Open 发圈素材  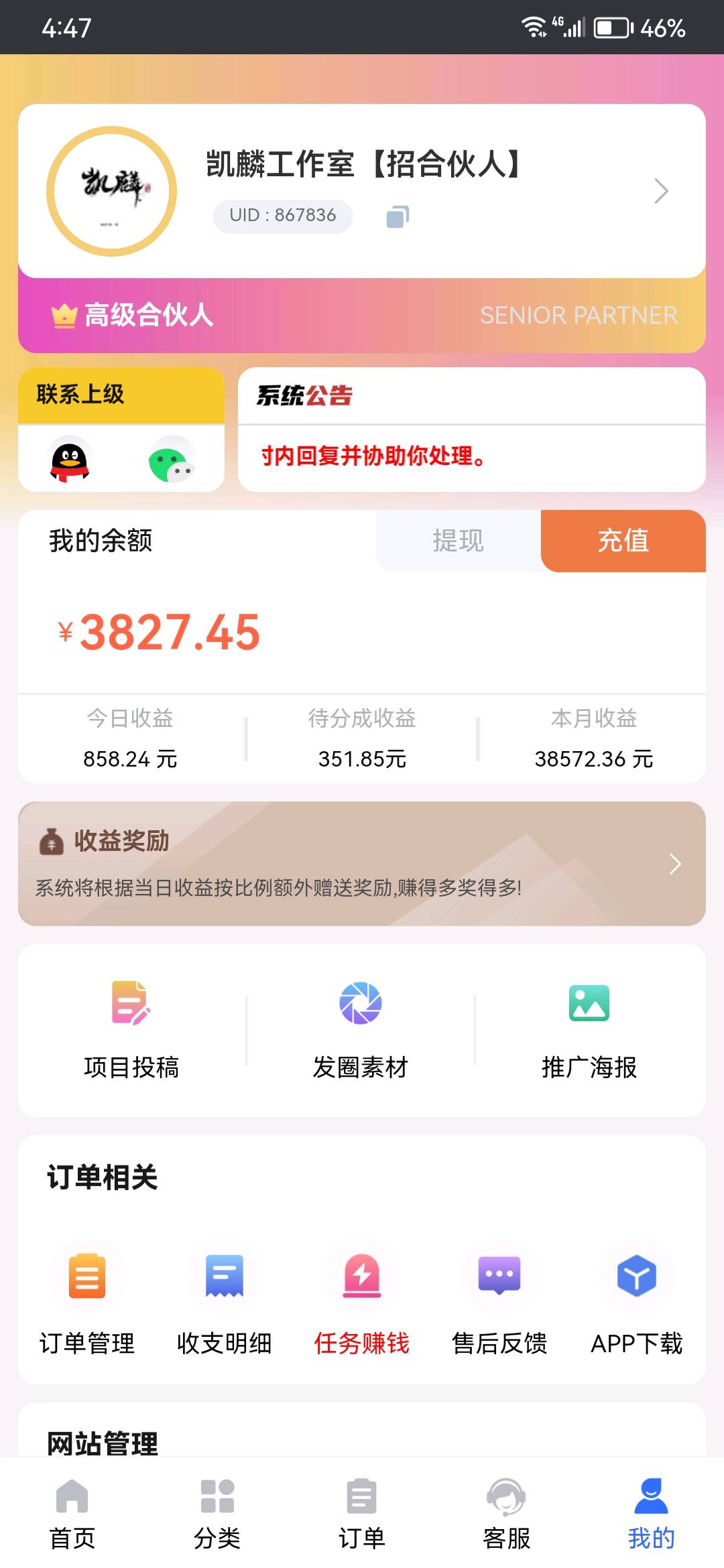pos(361,1030)
